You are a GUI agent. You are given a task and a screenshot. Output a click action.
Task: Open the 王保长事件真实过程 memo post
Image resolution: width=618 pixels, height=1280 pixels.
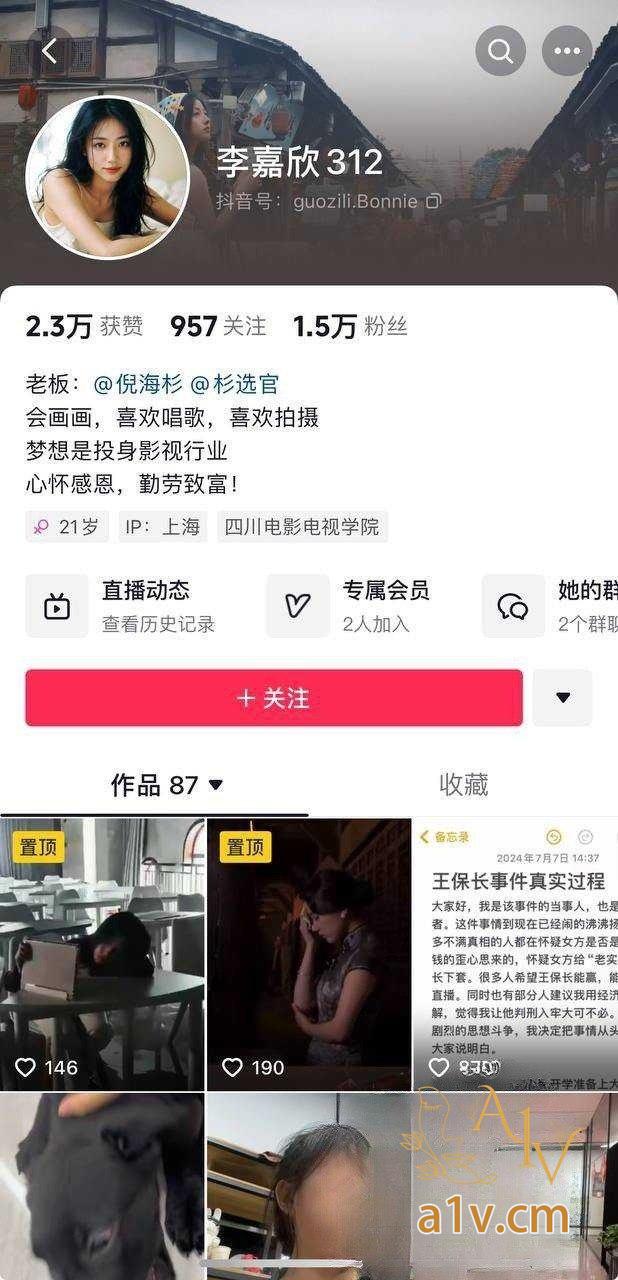click(x=515, y=955)
